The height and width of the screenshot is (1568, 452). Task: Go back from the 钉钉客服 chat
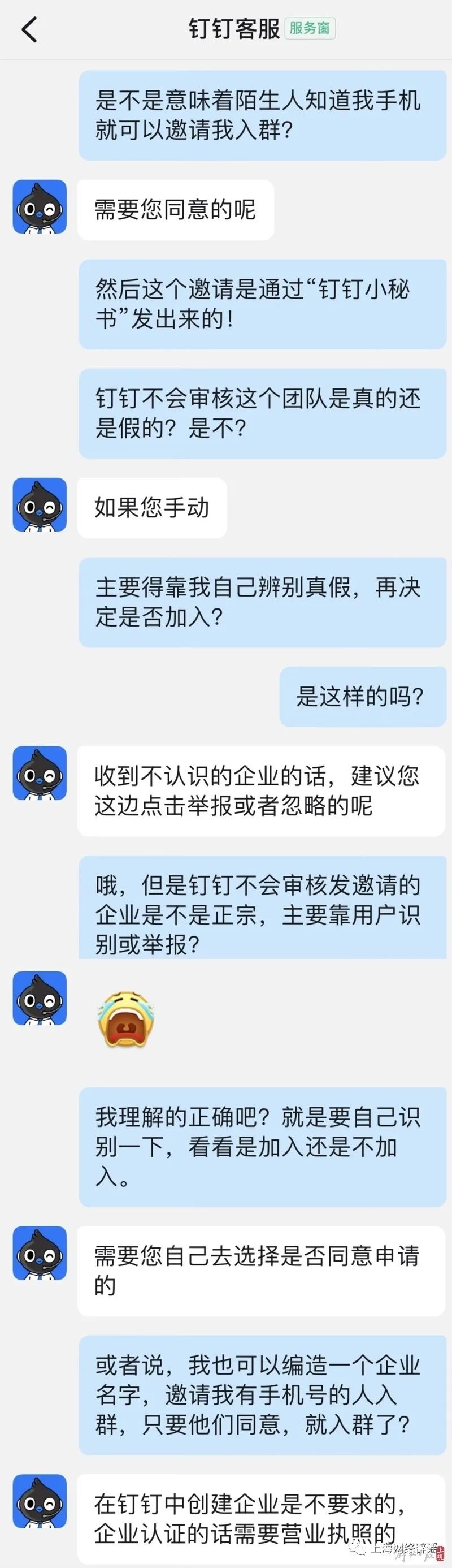point(29,29)
